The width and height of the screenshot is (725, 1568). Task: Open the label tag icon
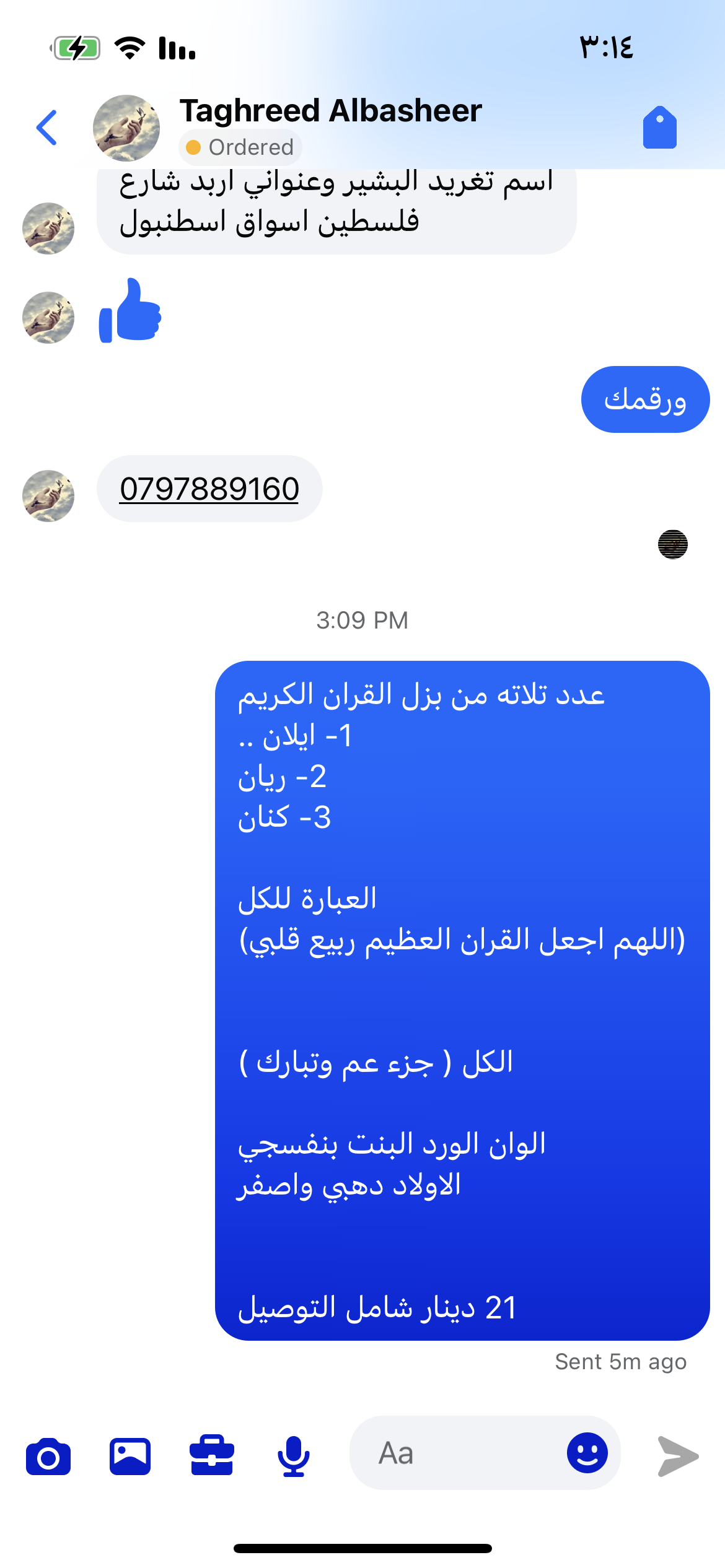659,128
